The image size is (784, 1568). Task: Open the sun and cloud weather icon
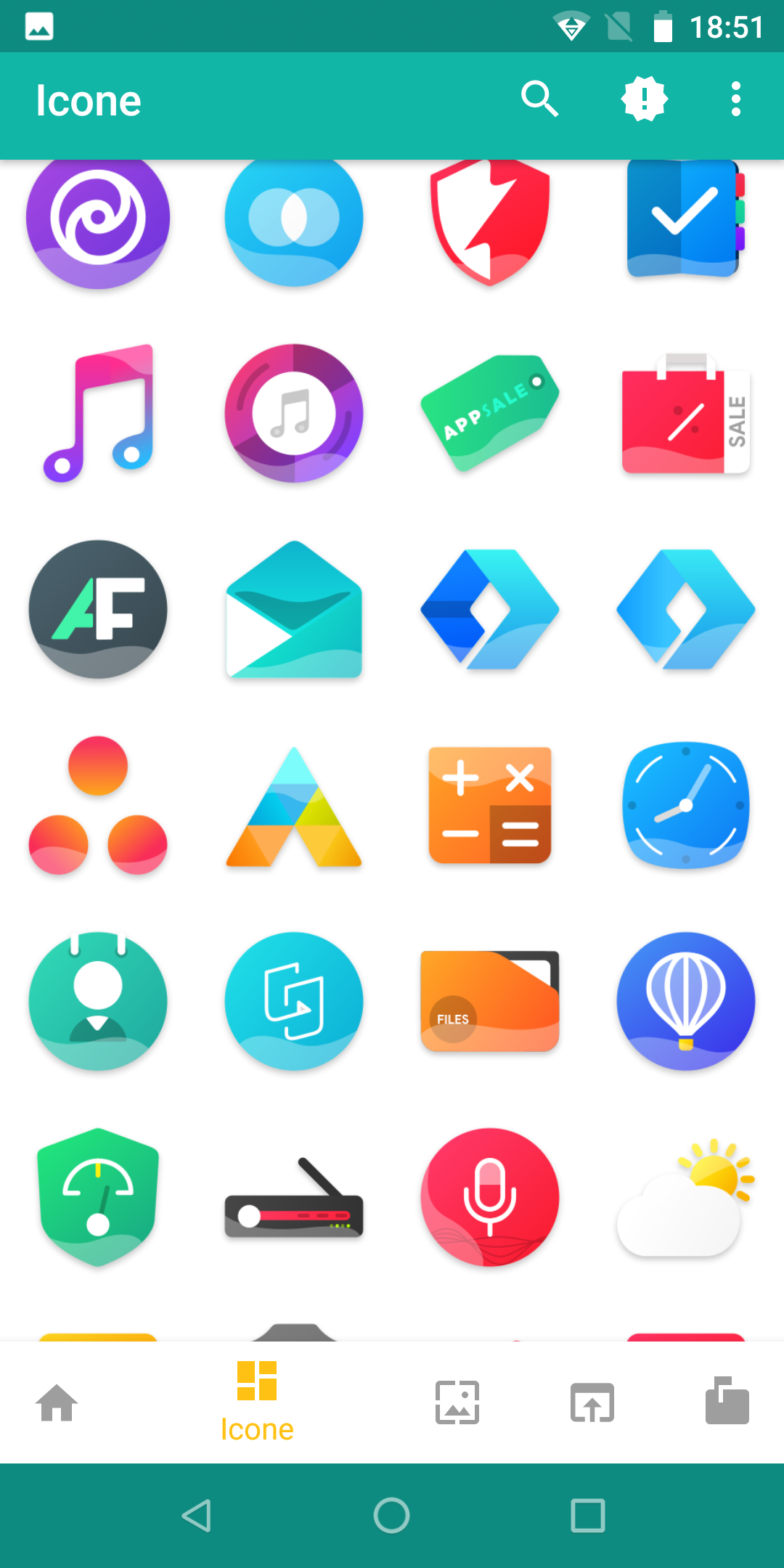(686, 1197)
